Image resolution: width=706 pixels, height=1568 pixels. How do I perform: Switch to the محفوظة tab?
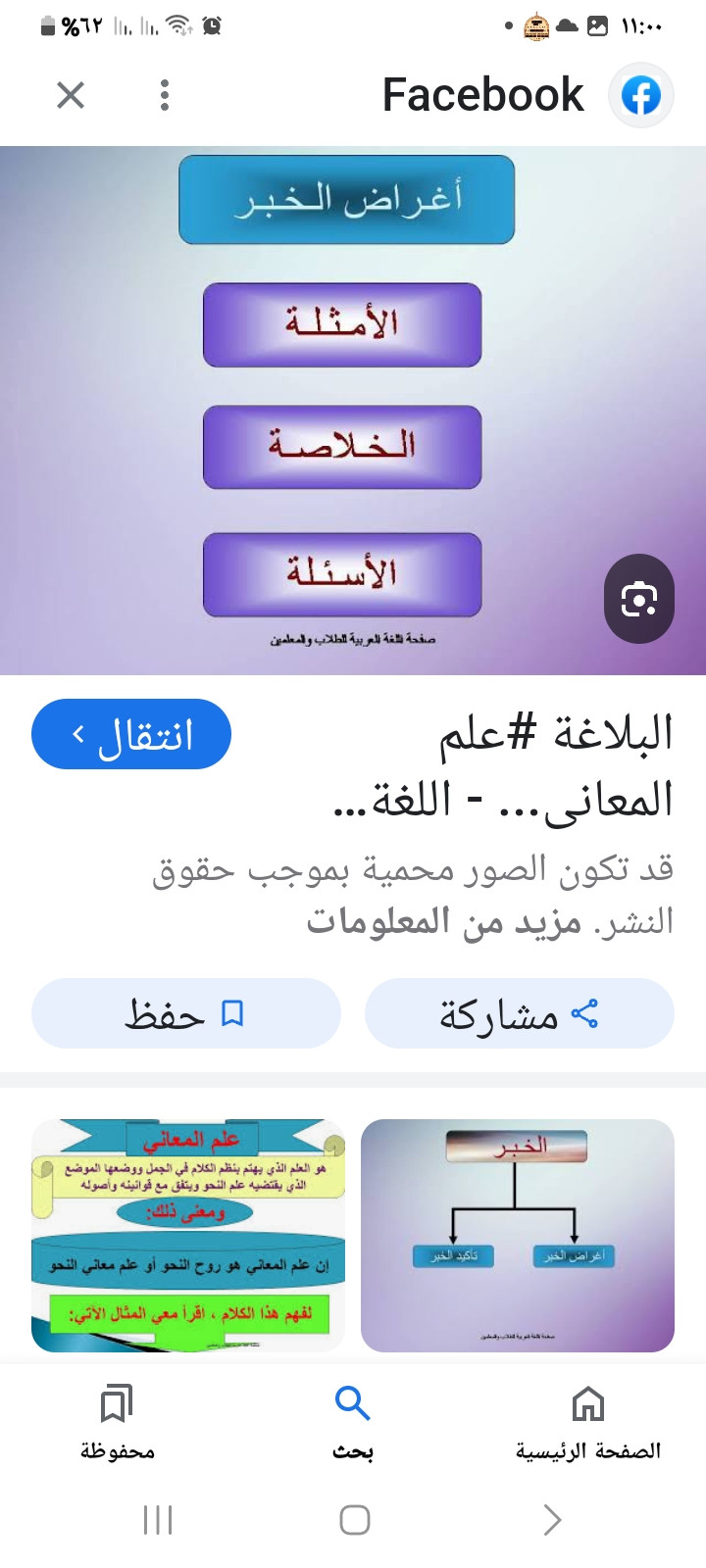pos(118,1421)
